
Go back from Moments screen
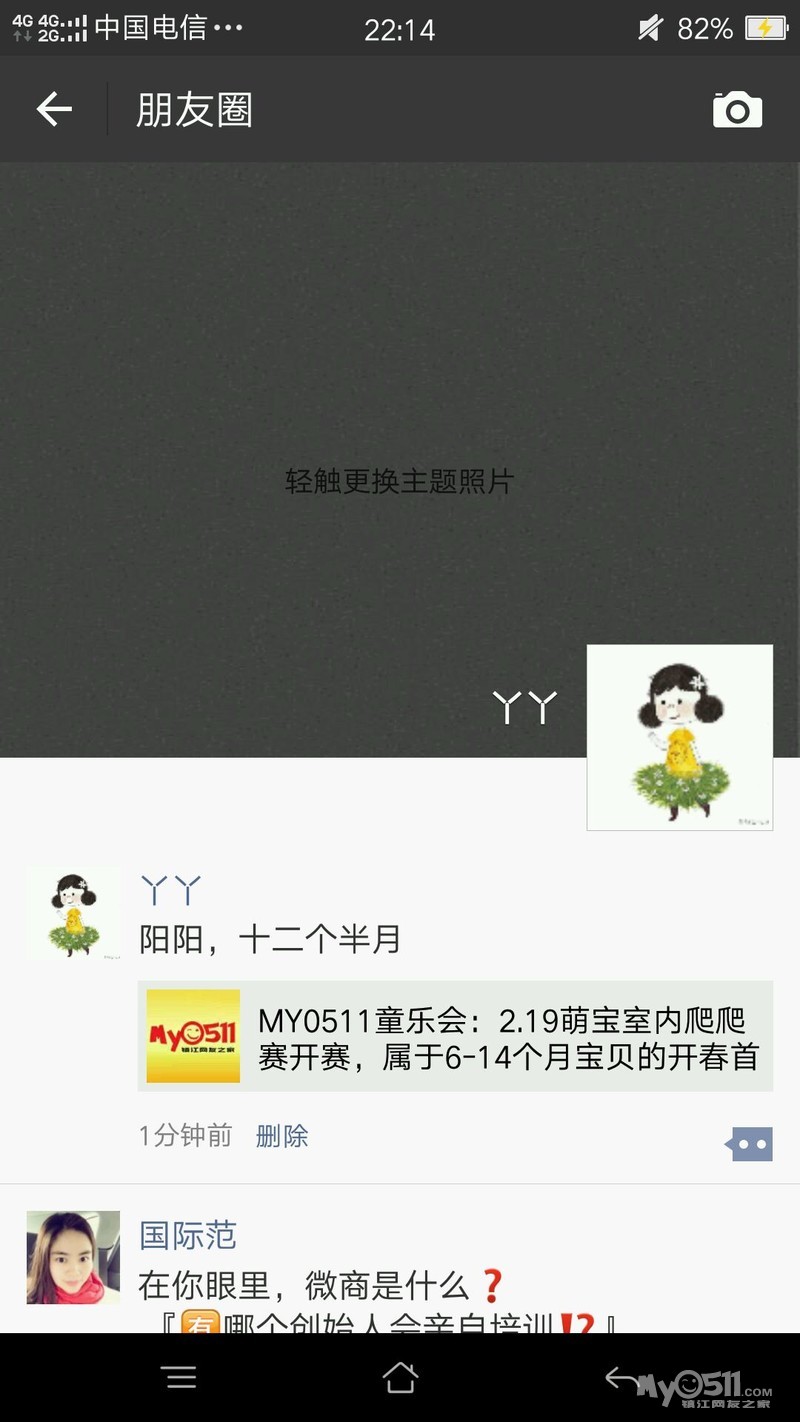click(x=54, y=109)
